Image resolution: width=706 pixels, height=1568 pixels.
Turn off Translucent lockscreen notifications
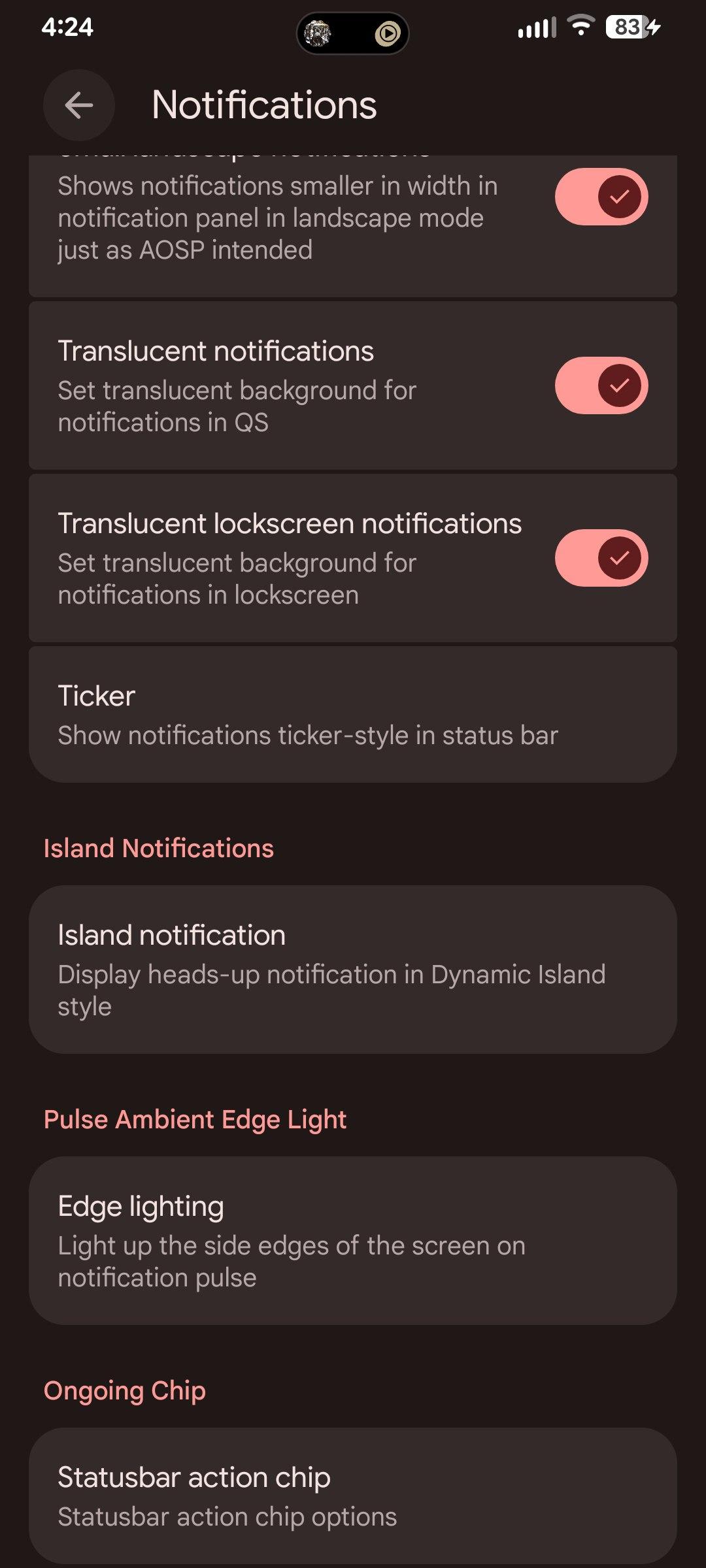click(601, 558)
